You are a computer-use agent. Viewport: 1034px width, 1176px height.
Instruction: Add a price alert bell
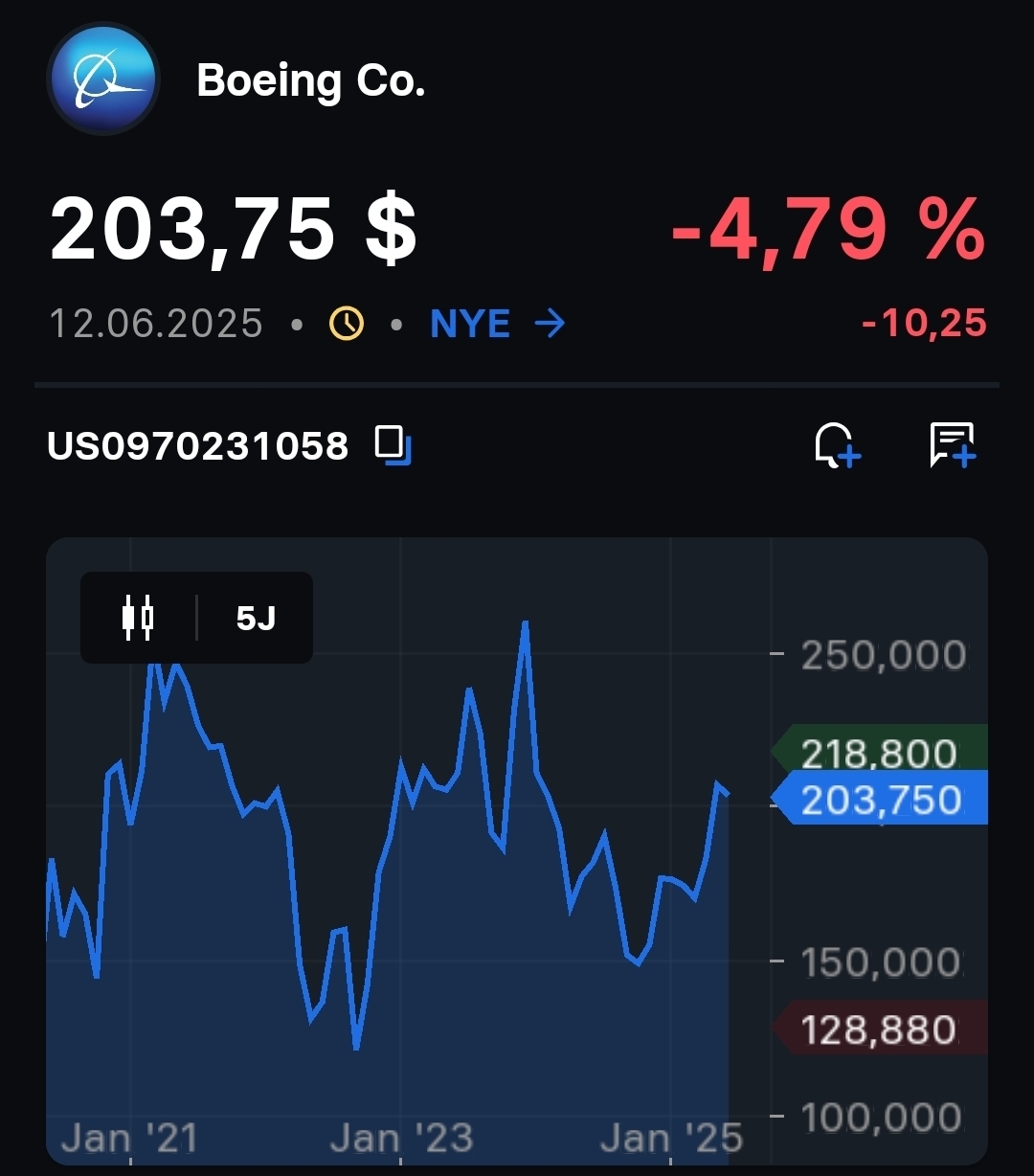click(837, 445)
